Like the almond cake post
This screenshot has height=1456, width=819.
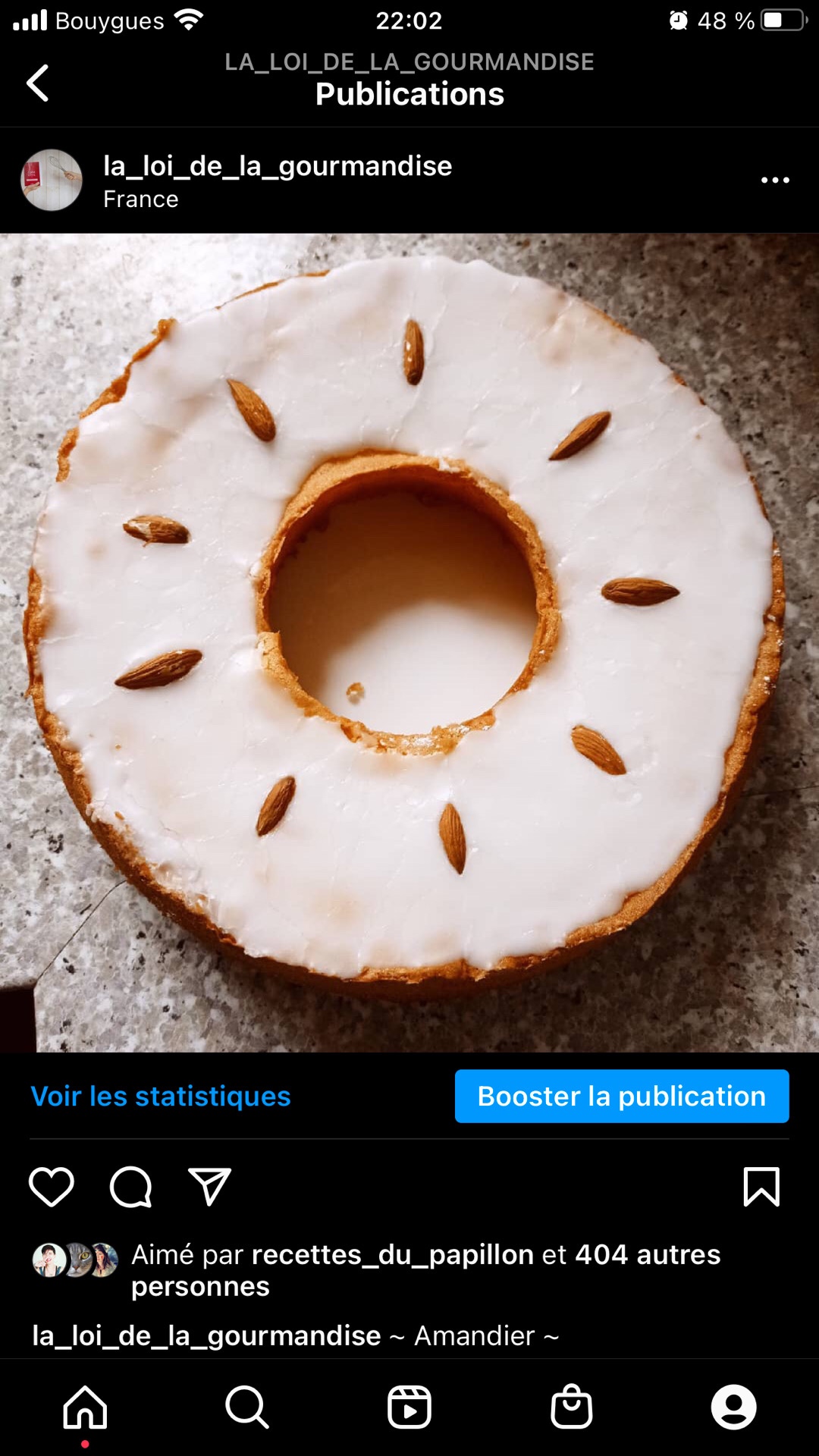(52, 1186)
